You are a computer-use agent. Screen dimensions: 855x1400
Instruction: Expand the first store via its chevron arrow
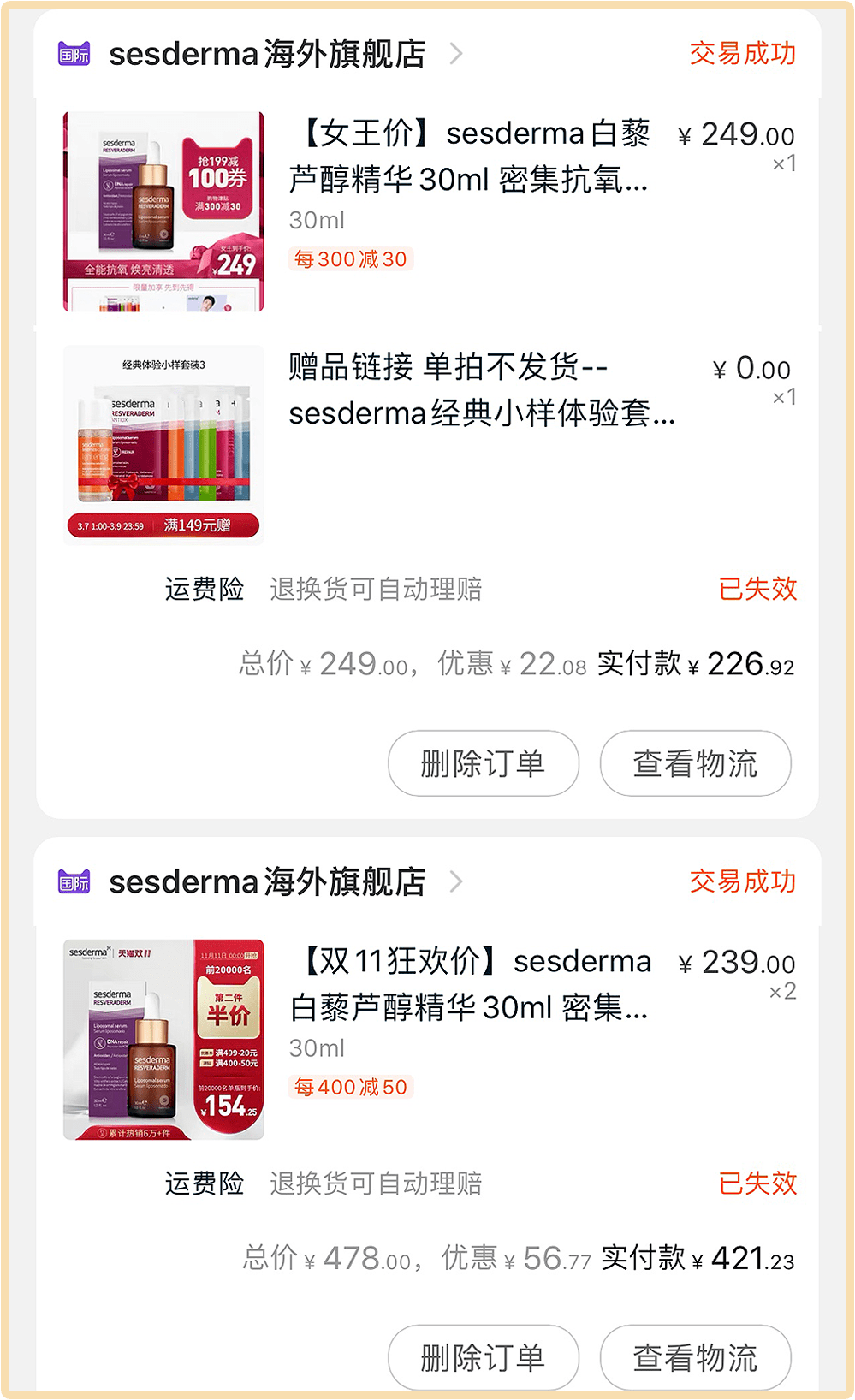pos(456,53)
